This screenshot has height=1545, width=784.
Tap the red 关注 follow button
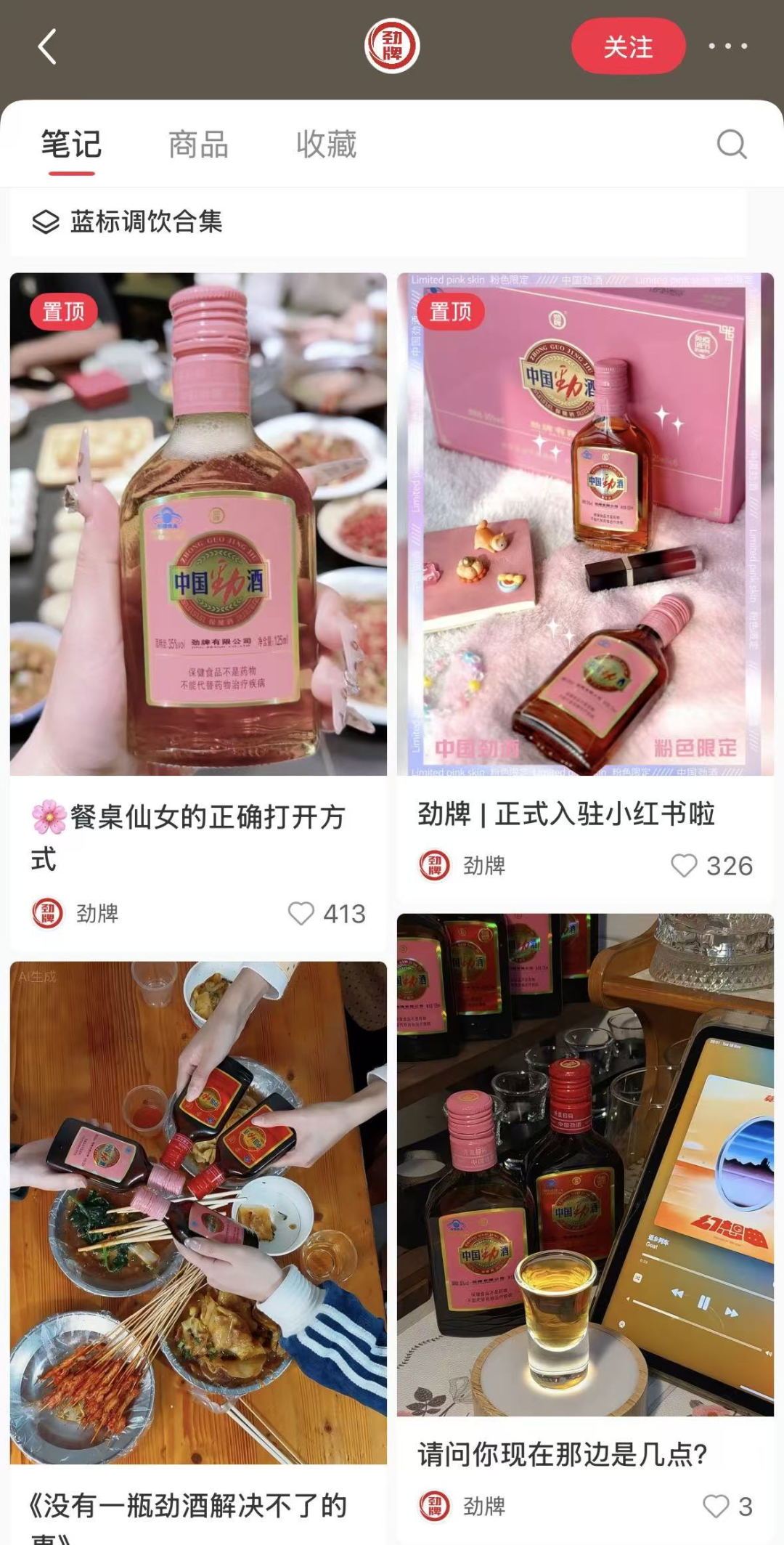point(628,47)
